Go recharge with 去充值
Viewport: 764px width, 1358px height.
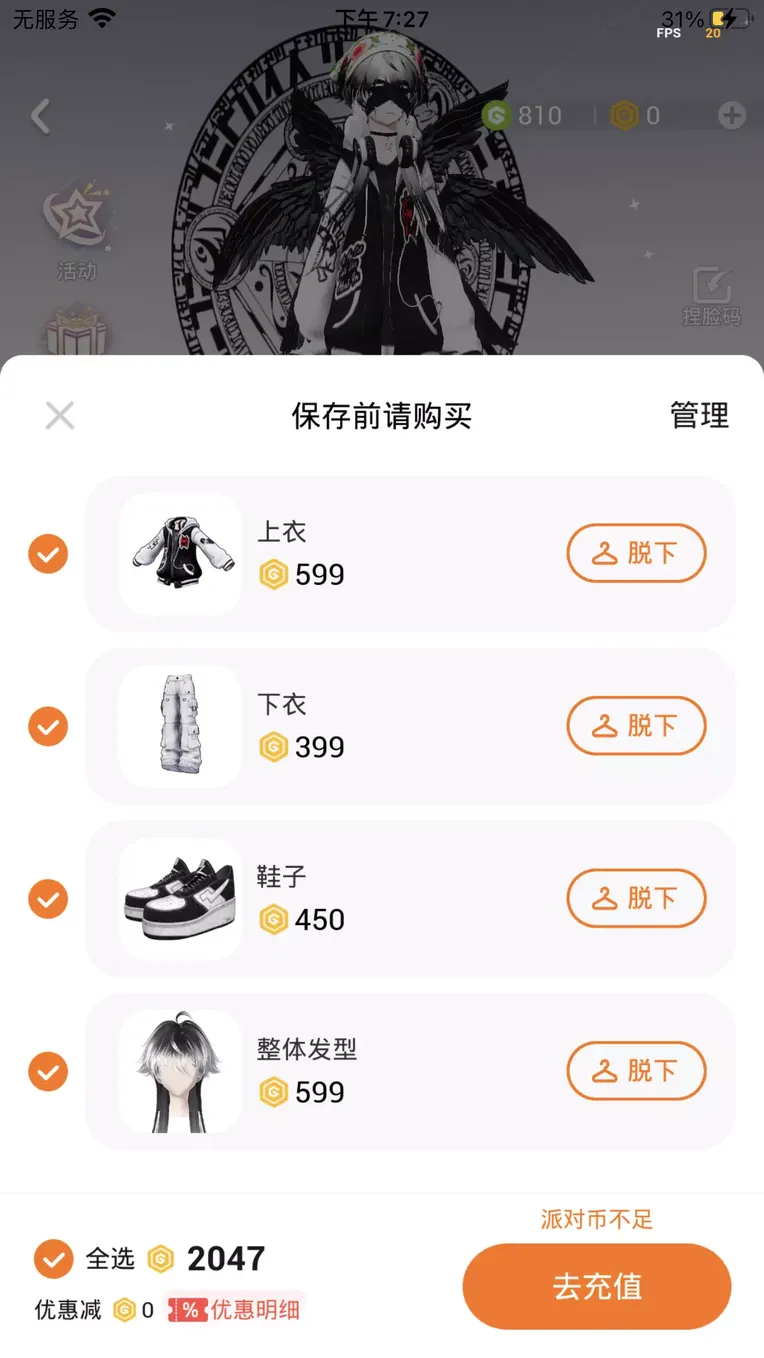[x=597, y=1286]
